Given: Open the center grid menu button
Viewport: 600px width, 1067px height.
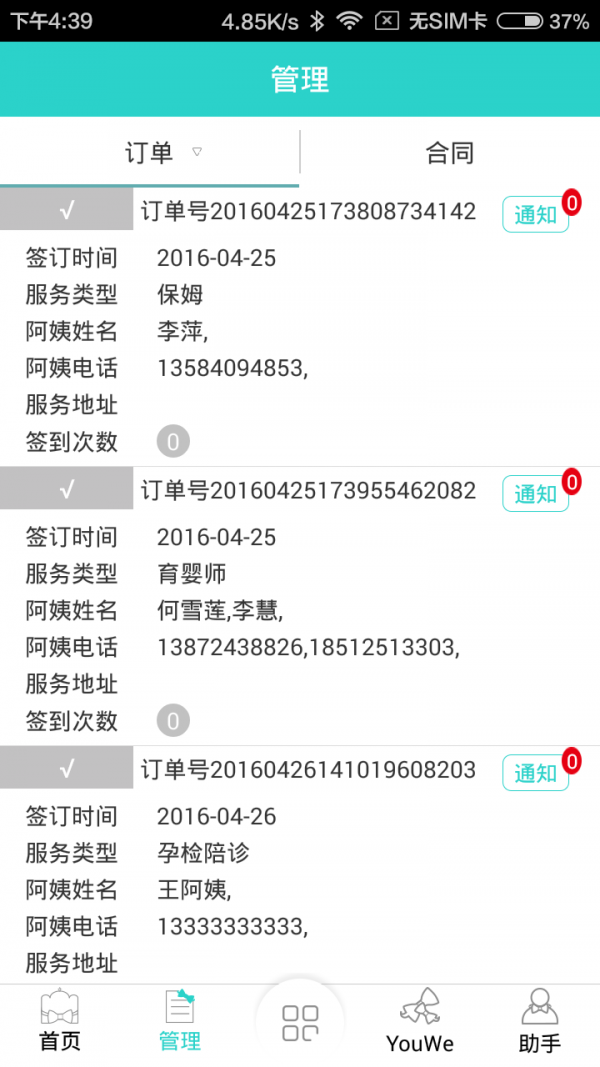Looking at the screenshot, I should pyautogui.click(x=300, y=1022).
